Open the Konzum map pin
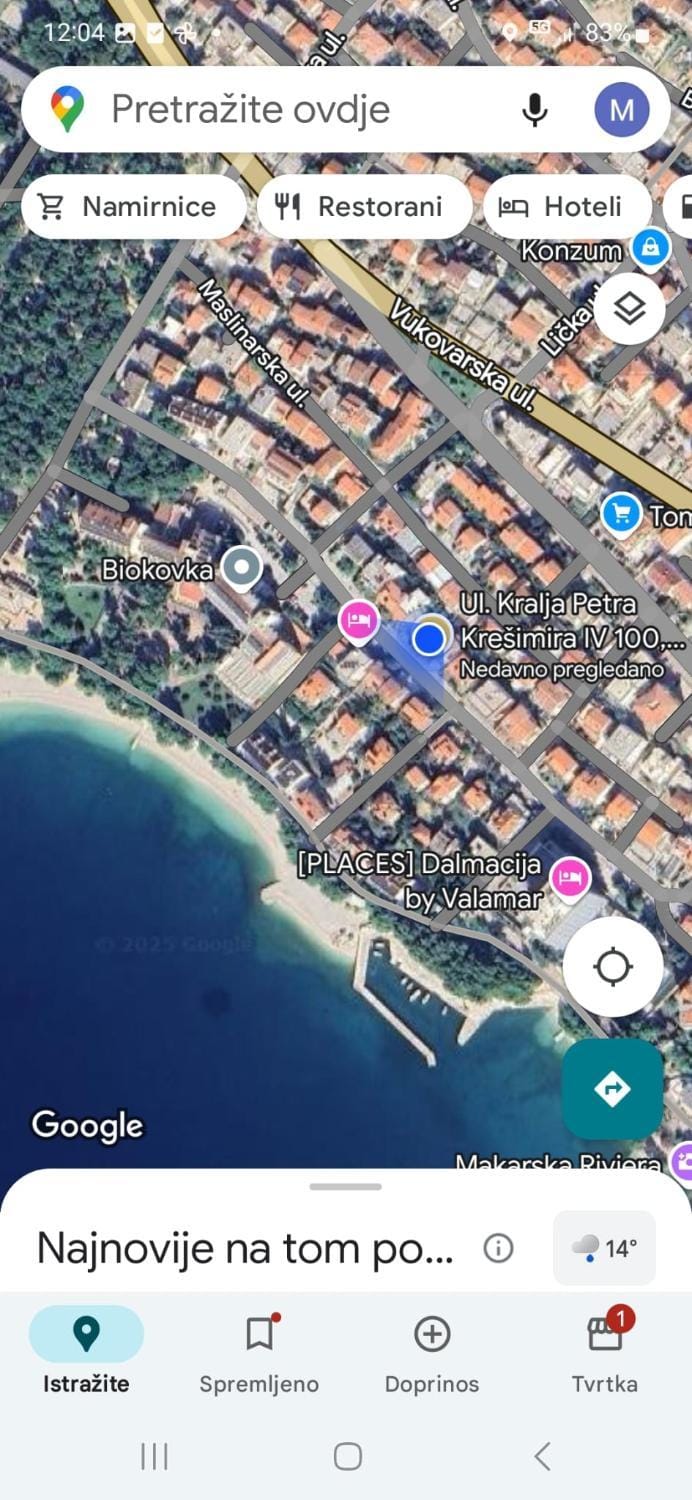This screenshot has width=692, height=1500. (x=650, y=246)
